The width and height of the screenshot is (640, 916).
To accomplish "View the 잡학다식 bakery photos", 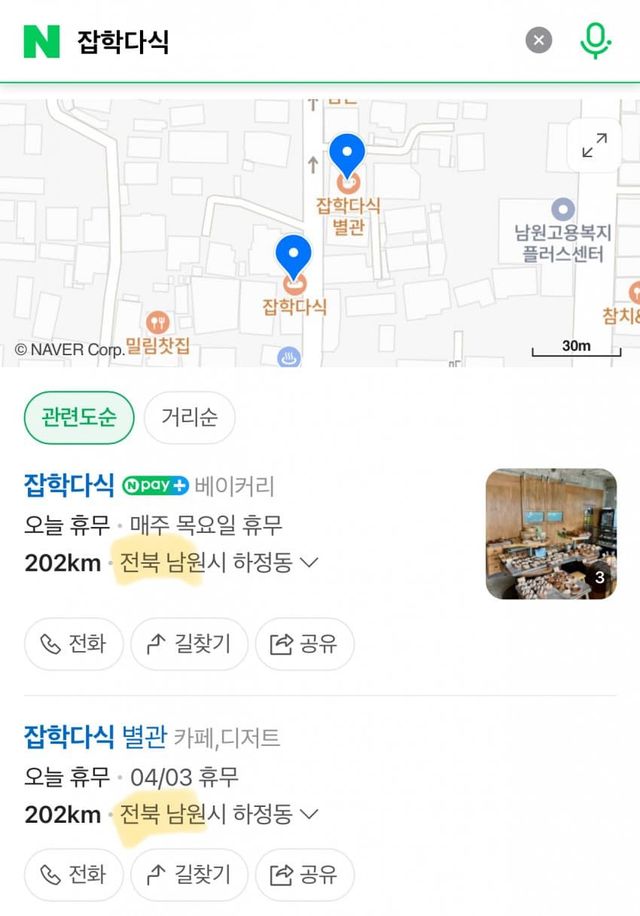I will (551, 534).
